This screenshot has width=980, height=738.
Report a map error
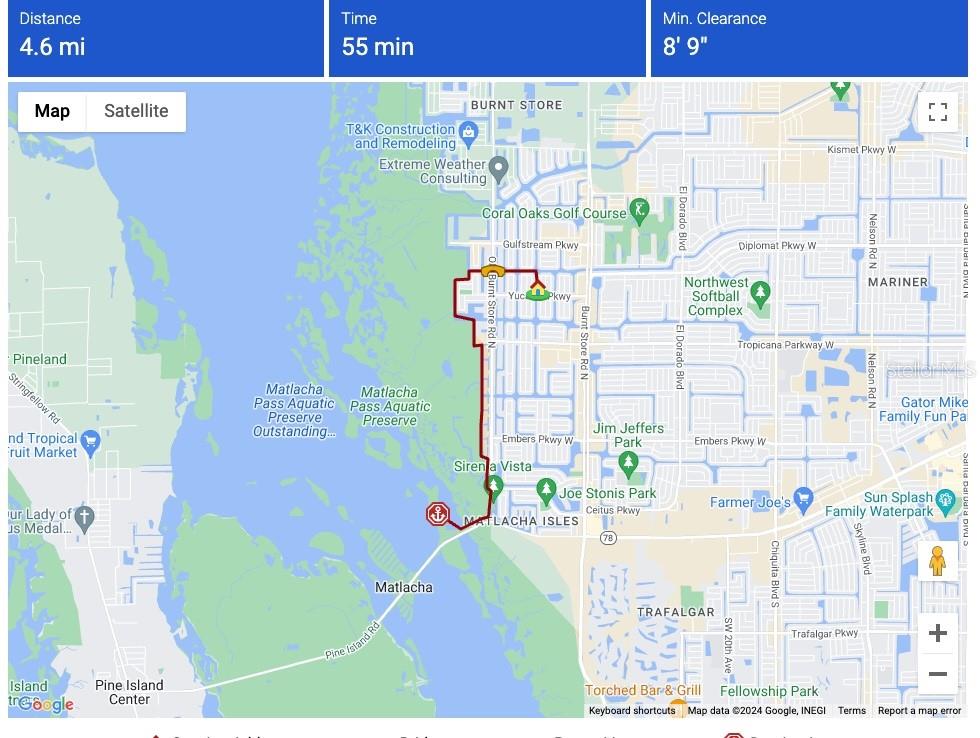click(x=919, y=711)
